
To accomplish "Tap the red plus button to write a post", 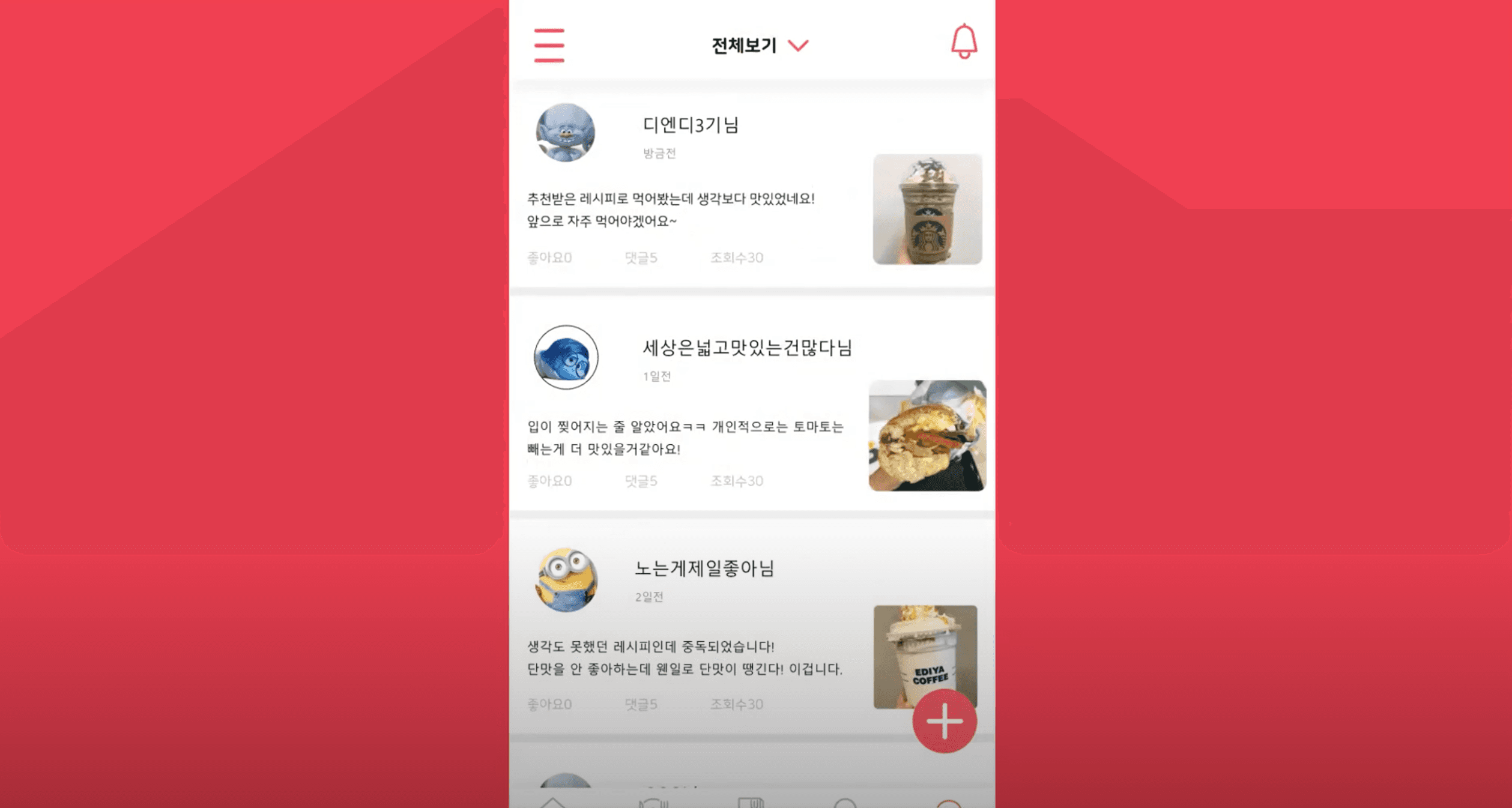I will coord(944,720).
